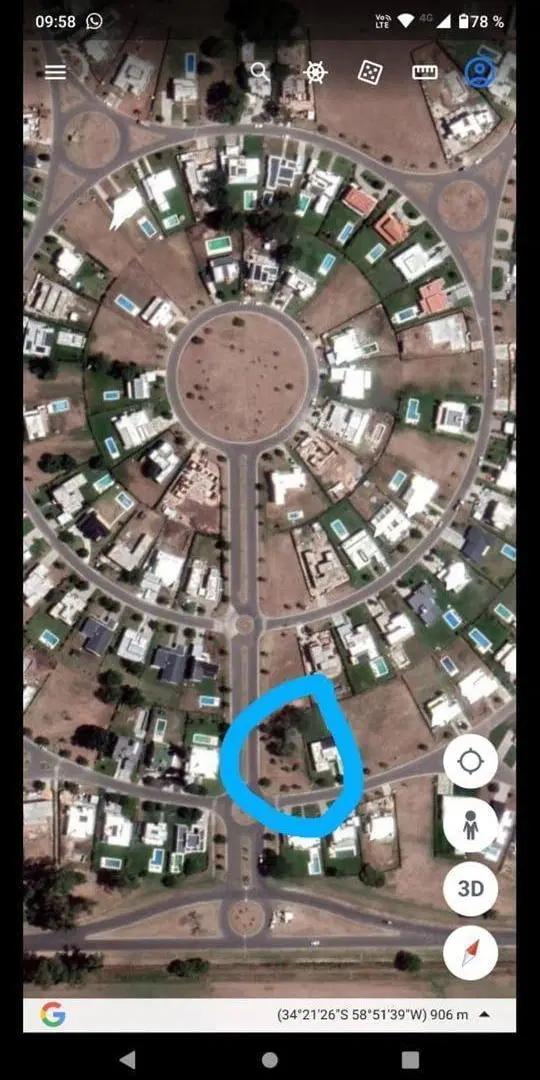540x1080 pixels.
Task: Open the hamburger menu
Action: 55,73
